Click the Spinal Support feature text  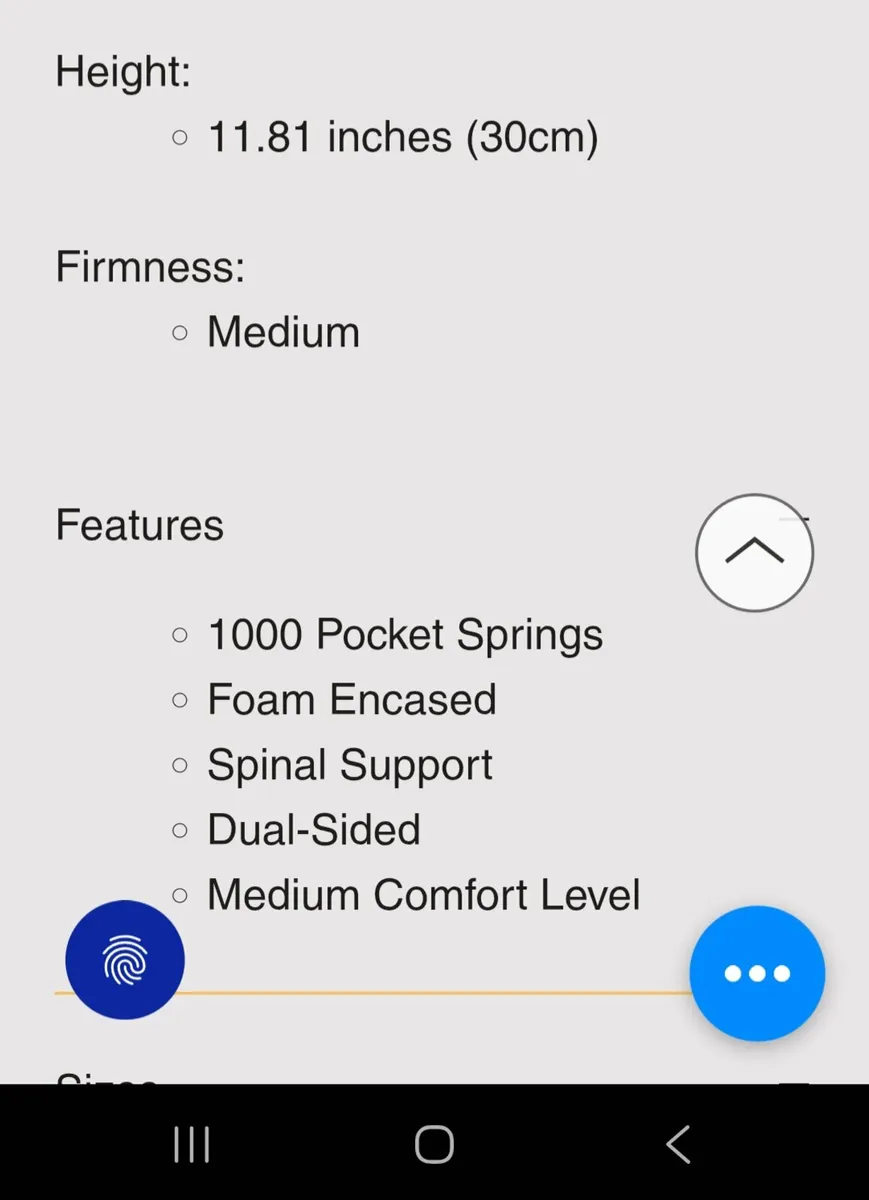tap(349, 764)
